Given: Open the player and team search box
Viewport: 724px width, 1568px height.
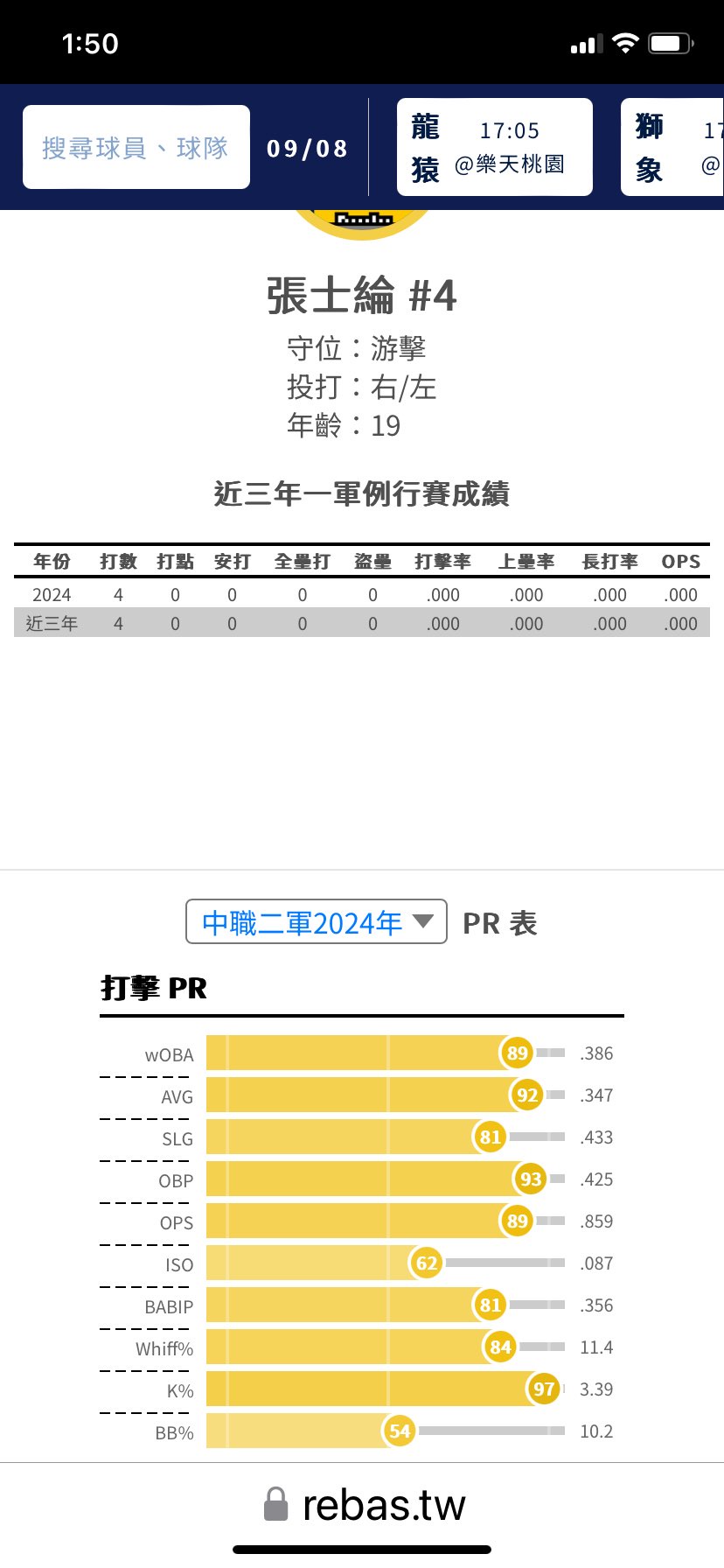Looking at the screenshot, I should click(136, 147).
